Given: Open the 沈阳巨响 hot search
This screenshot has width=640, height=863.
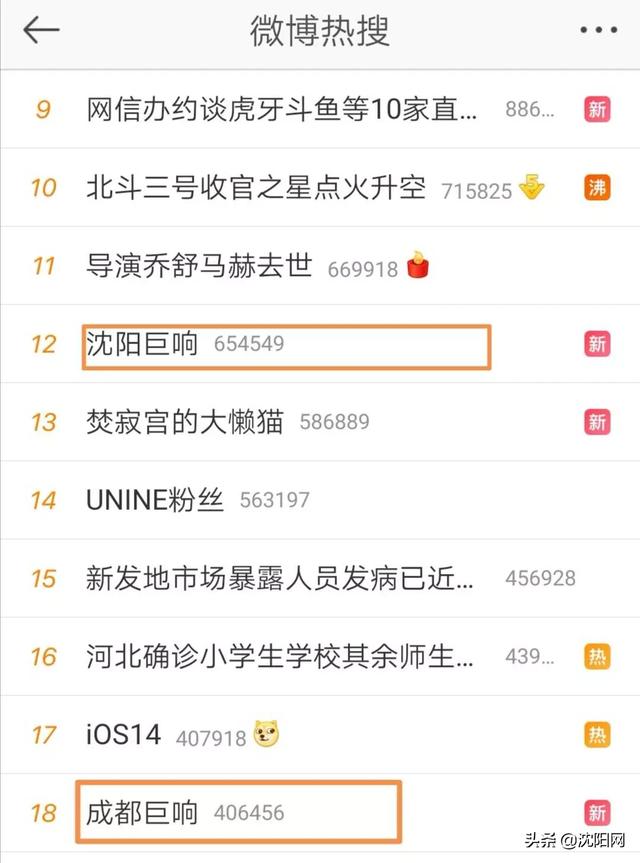Looking at the screenshot, I should click(143, 344).
